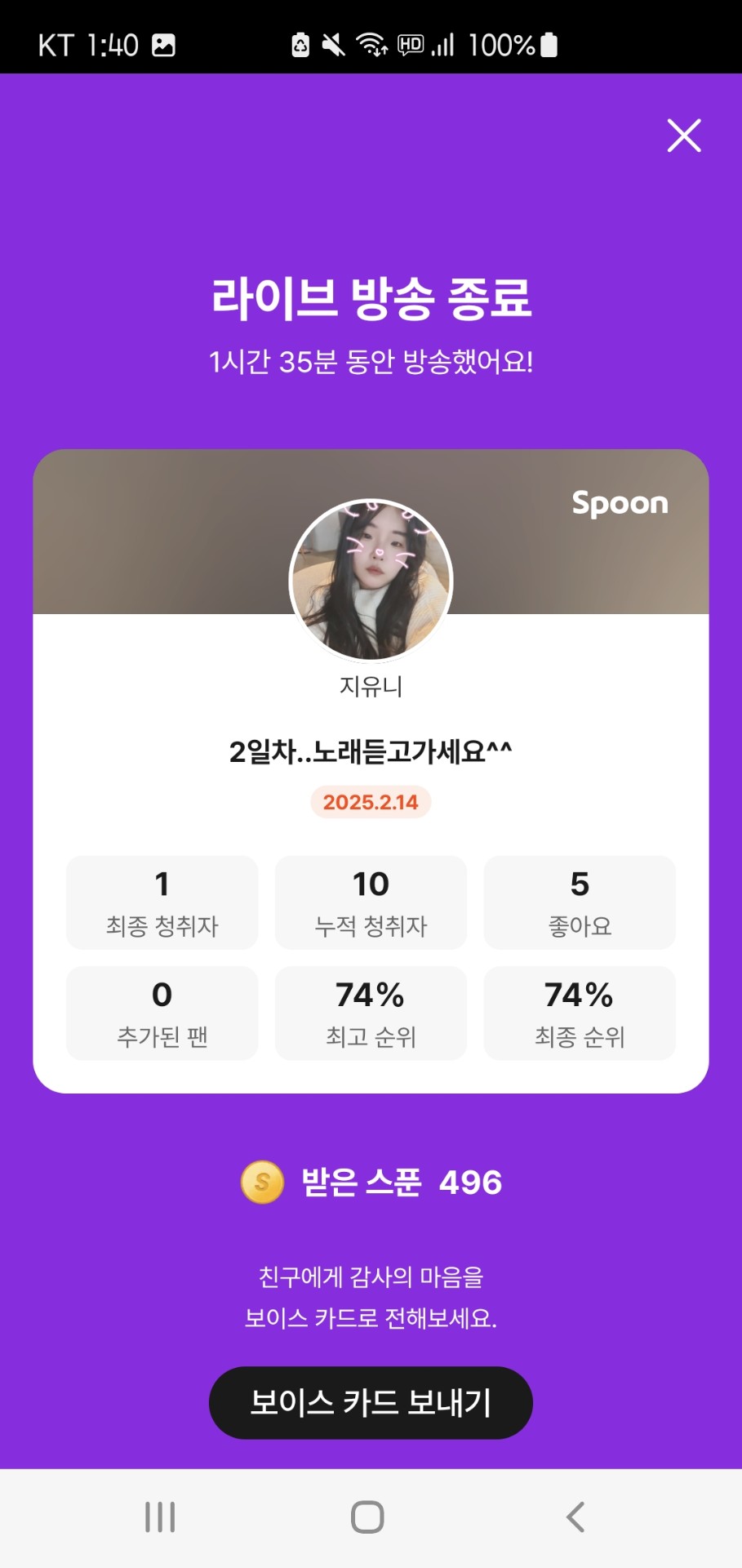Go to the home screen

(367, 1517)
